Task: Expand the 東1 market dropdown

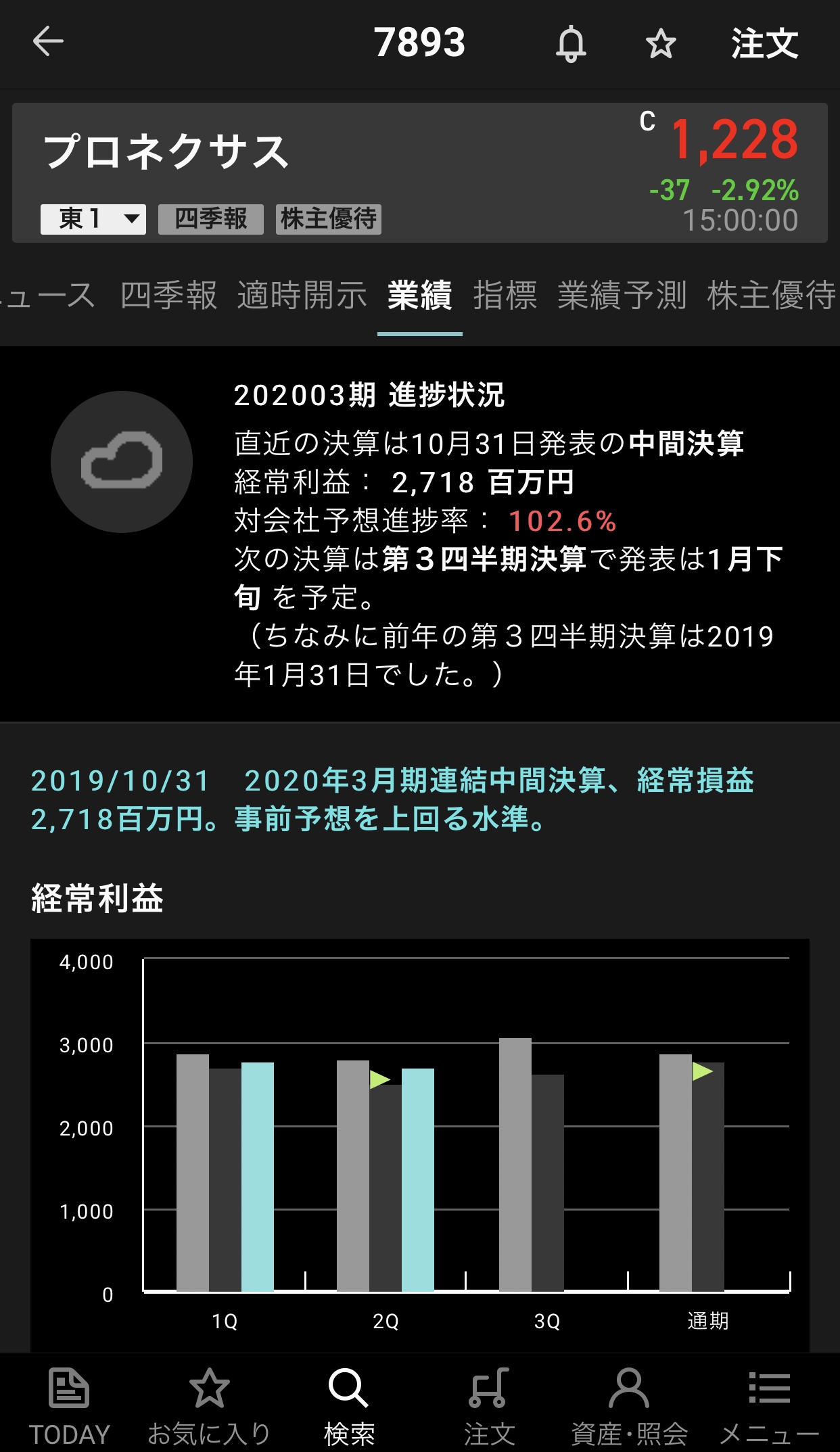Action: 93,219
